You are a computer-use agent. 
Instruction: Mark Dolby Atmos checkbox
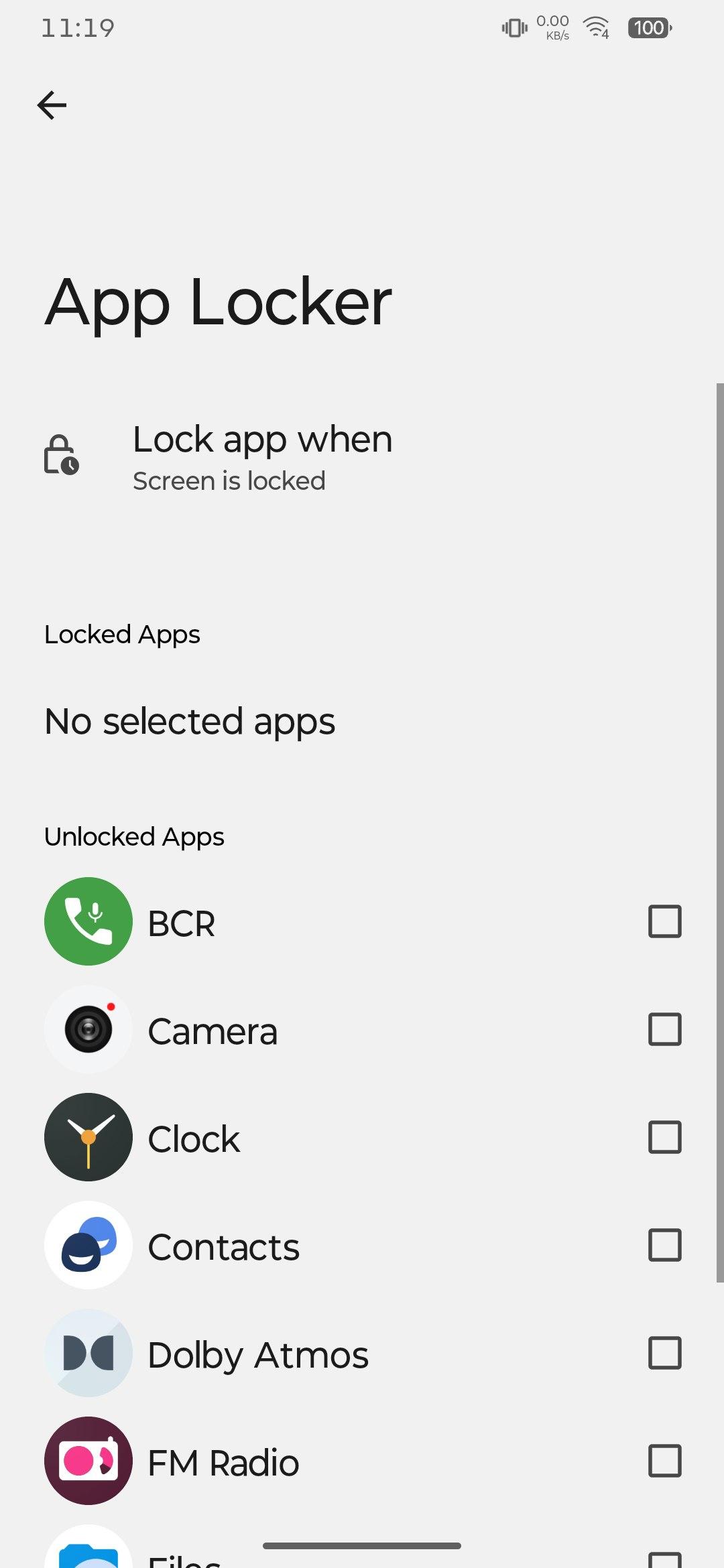664,1353
